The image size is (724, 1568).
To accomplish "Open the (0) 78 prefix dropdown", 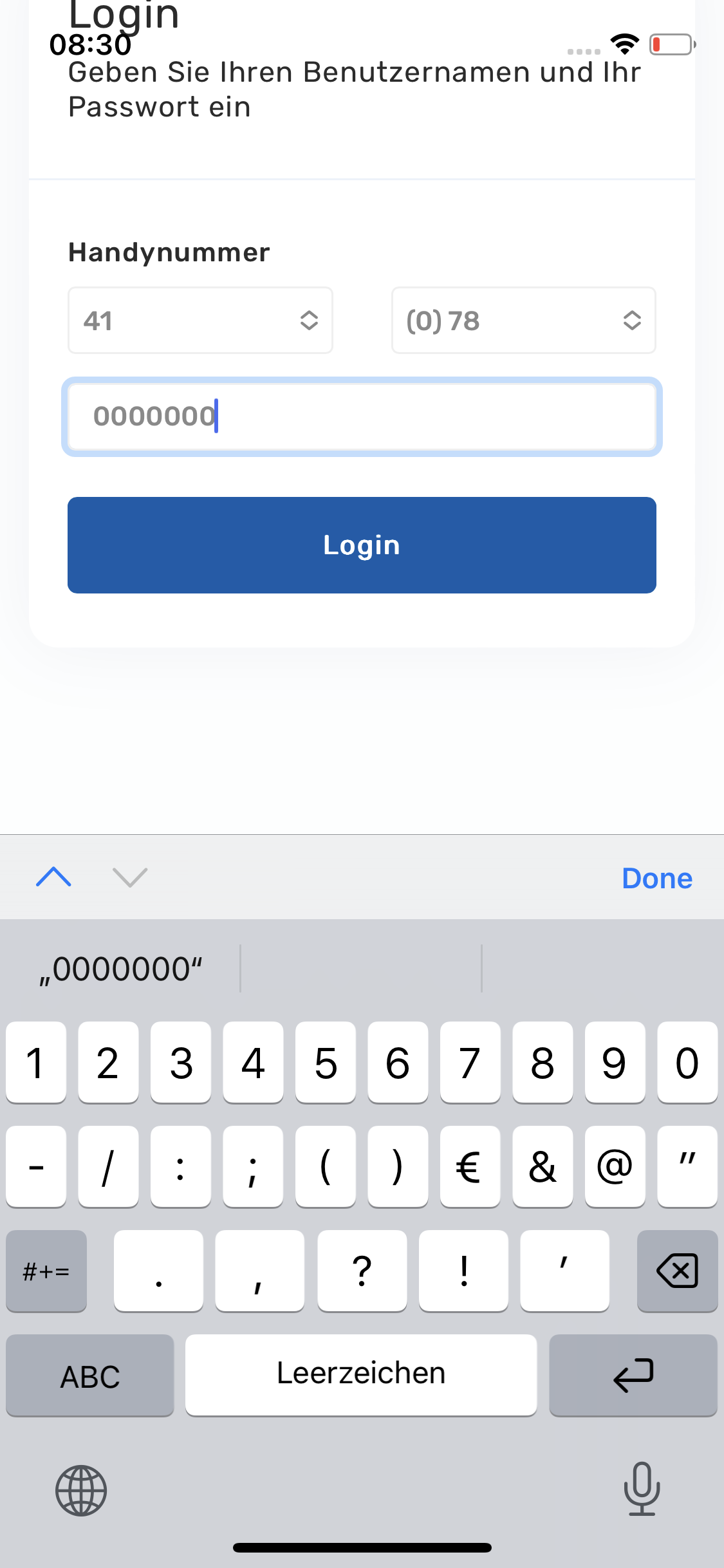I will coord(523,321).
